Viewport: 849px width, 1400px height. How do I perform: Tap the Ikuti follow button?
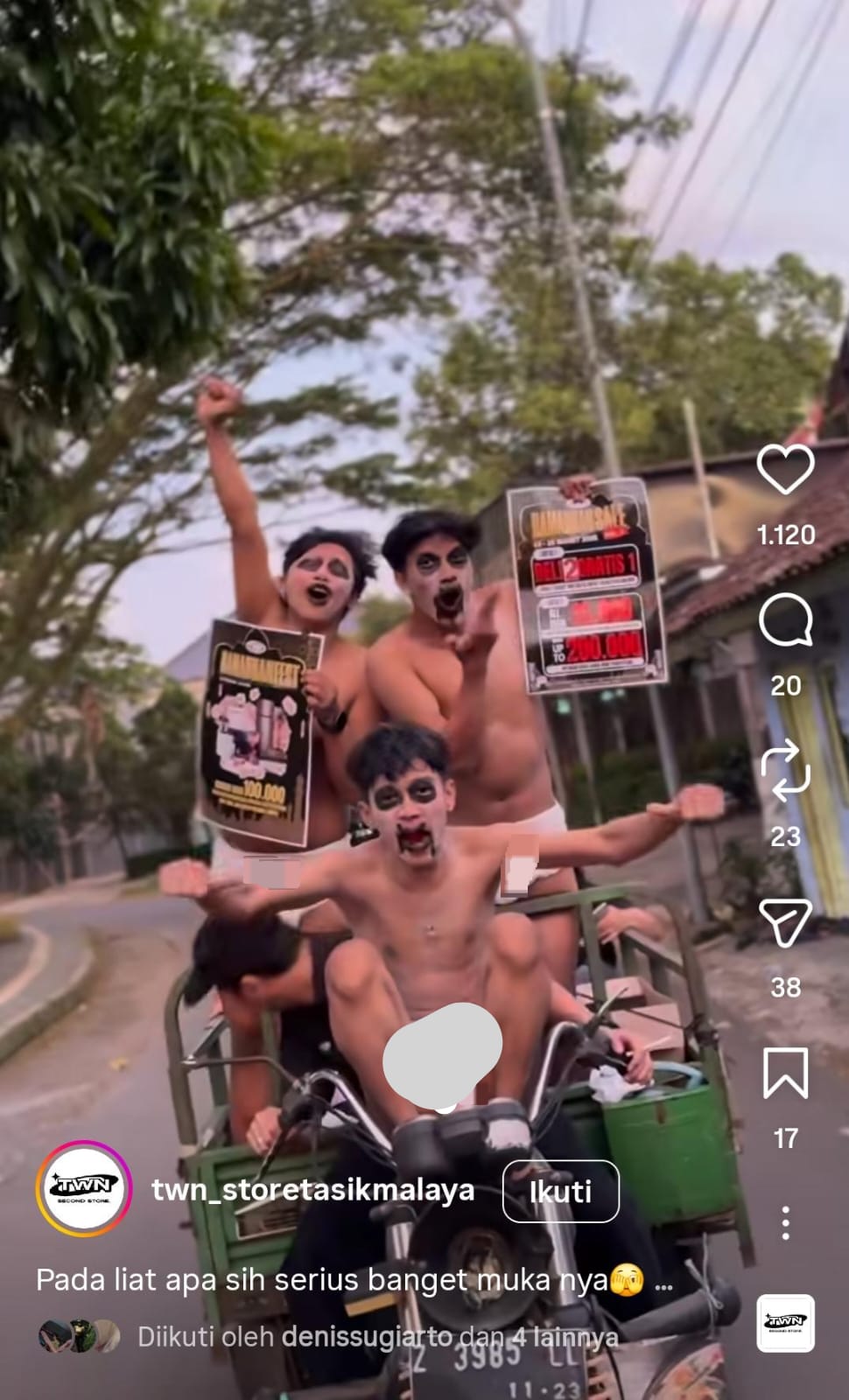[560, 1191]
